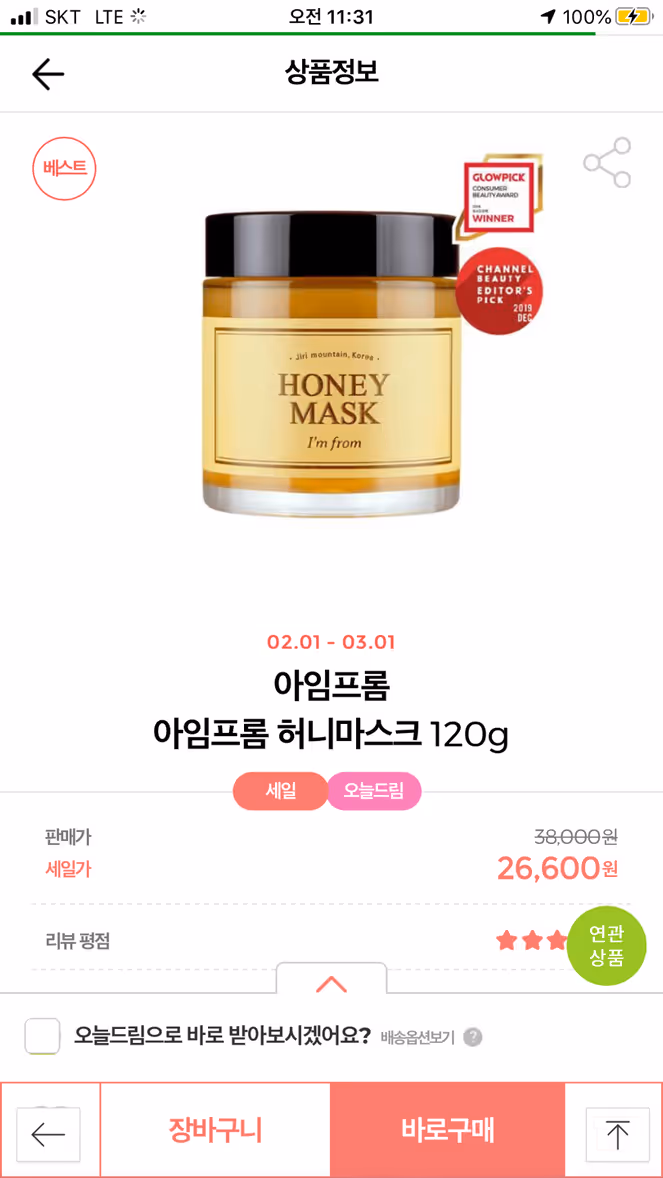Share this honey mask product
Viewport: 663px width, 1178px height.
coord(607,162)
